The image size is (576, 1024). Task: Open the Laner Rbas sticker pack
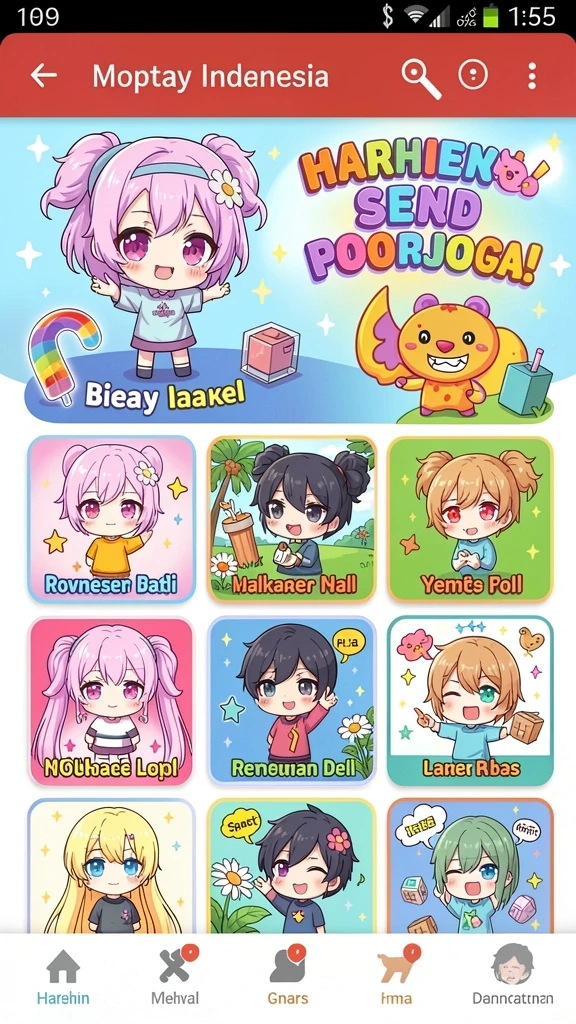click(x=470, y=701)
